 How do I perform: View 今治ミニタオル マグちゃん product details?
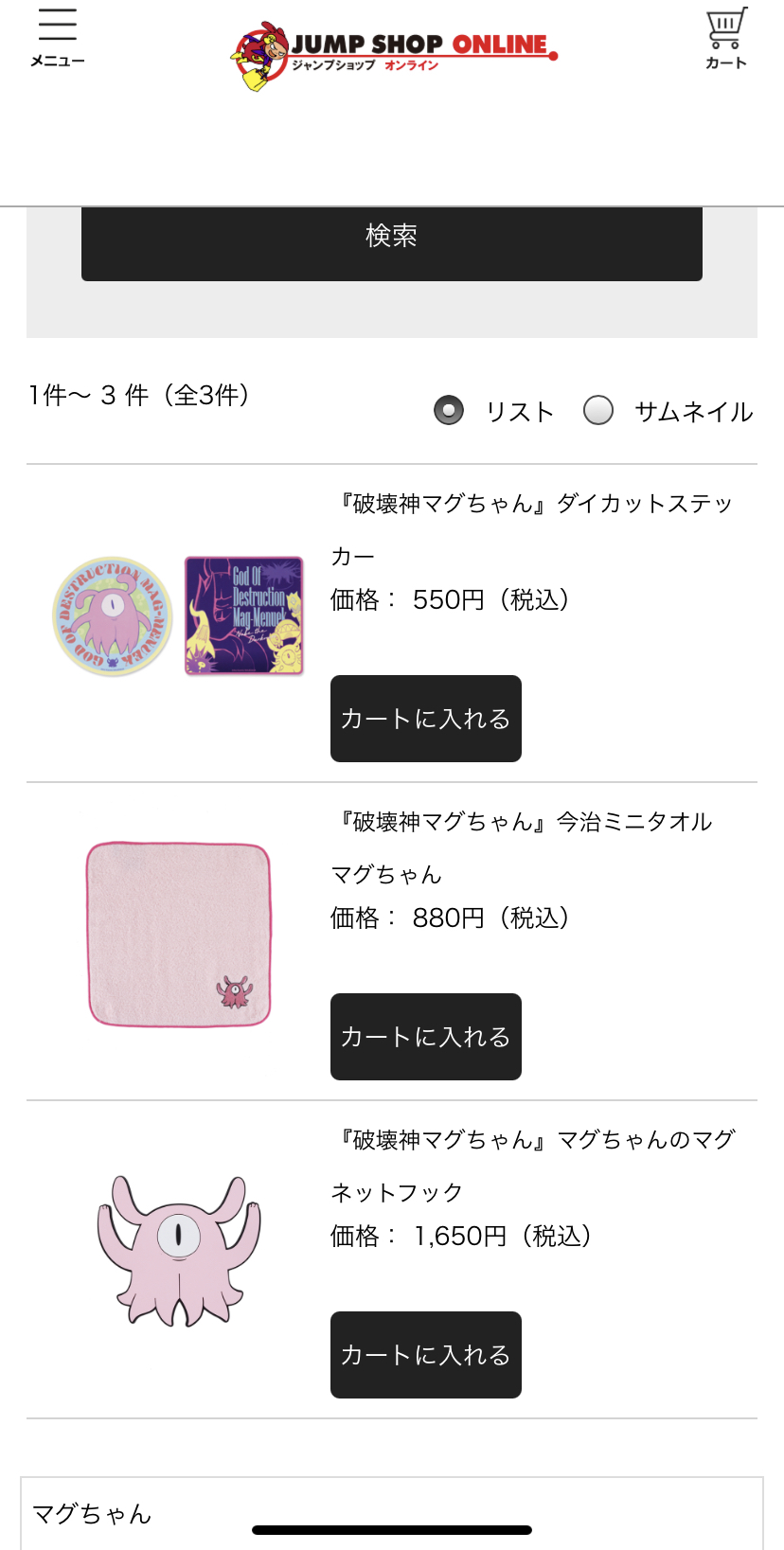(523, 846)
